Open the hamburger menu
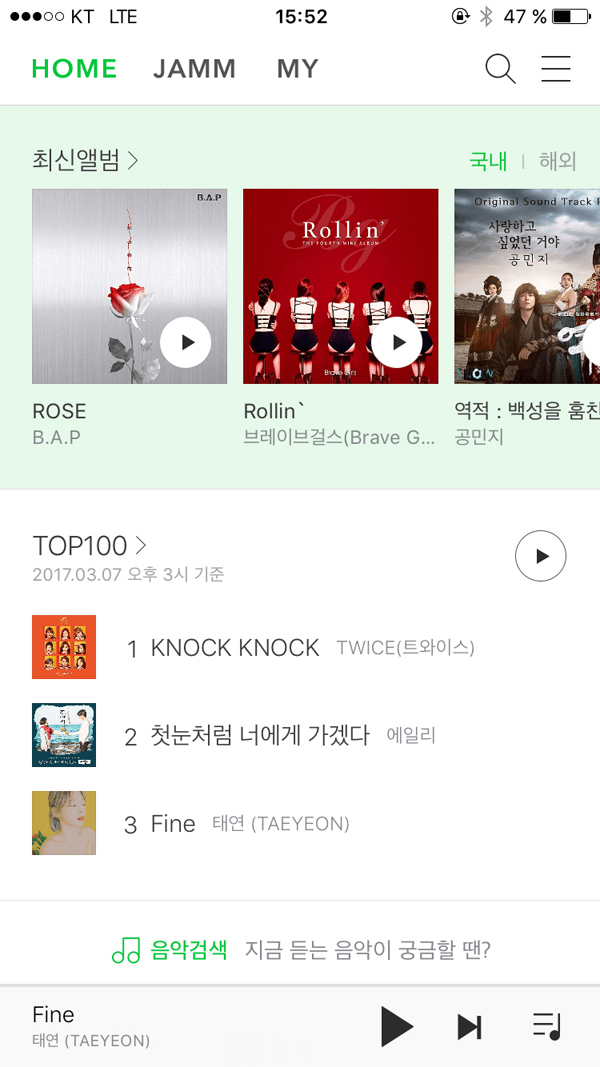 tap(556, 68)
